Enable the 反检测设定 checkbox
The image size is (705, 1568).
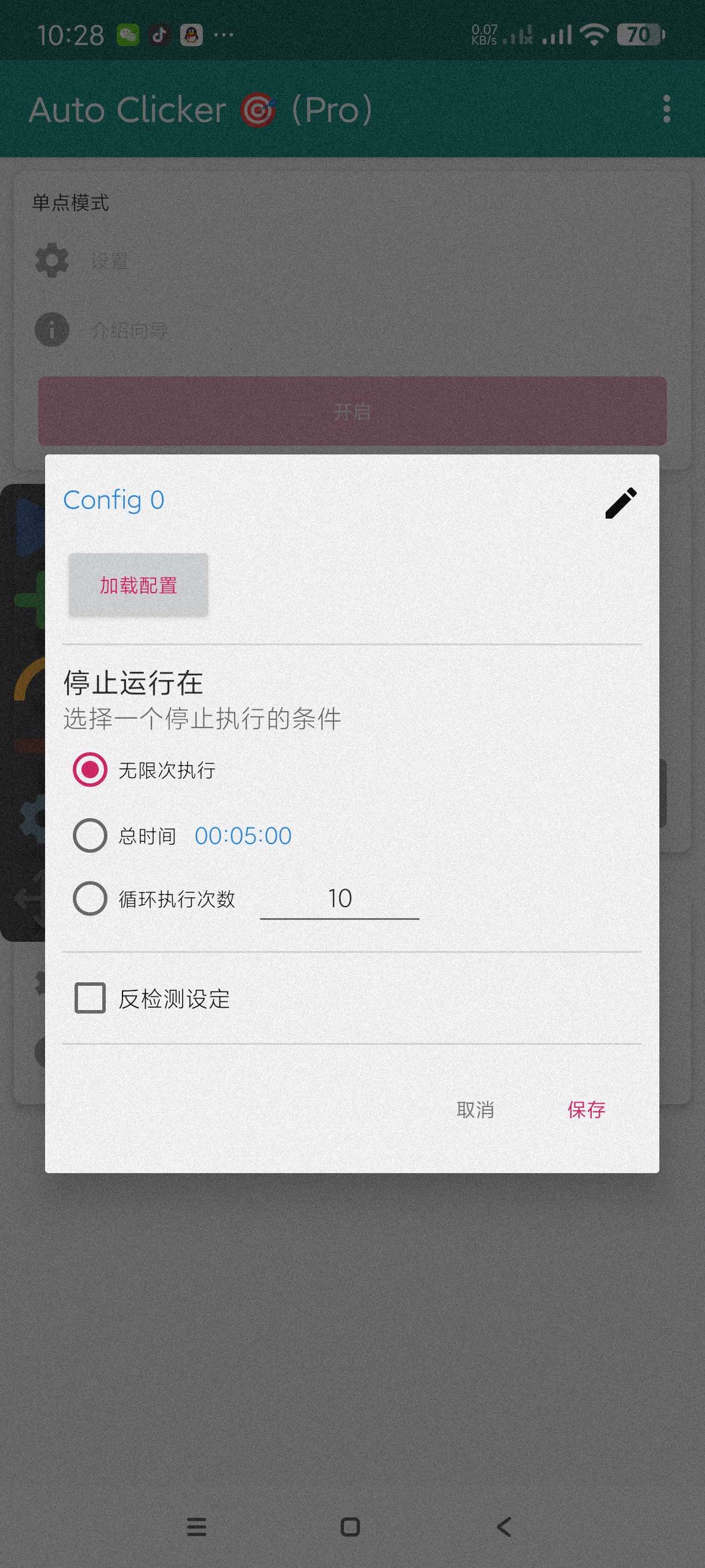point(90,999)
